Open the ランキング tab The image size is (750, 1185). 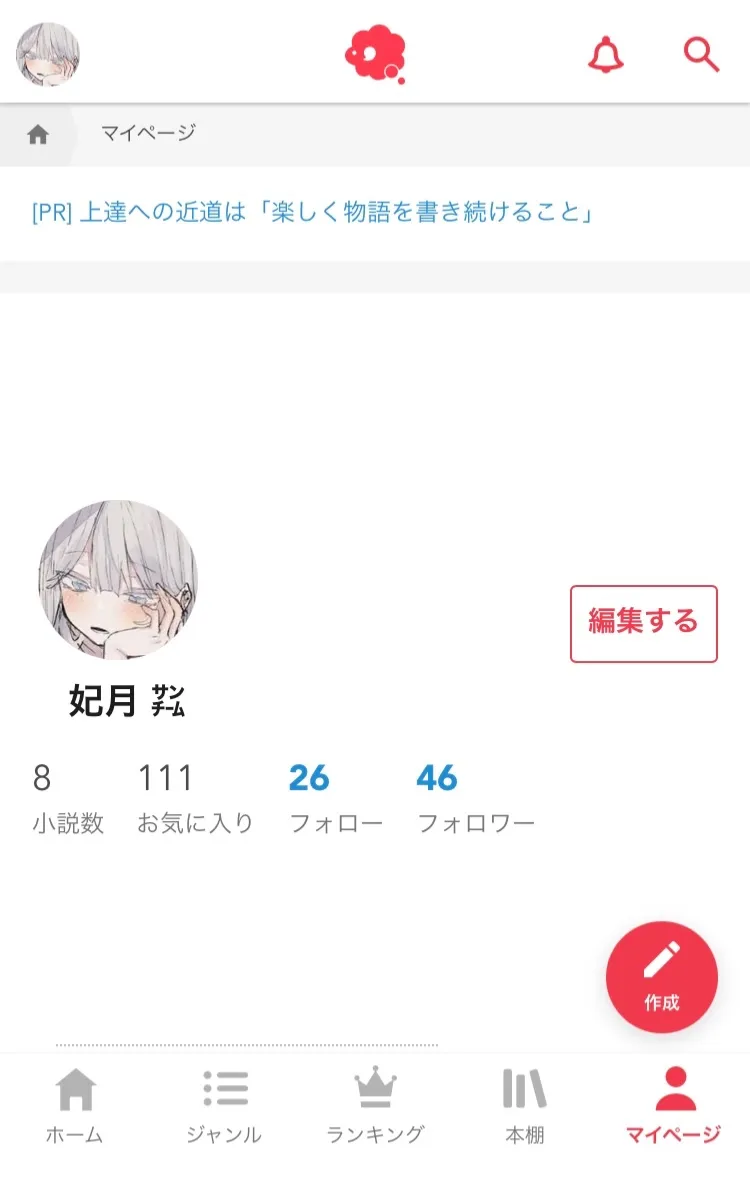(375, 1105)
